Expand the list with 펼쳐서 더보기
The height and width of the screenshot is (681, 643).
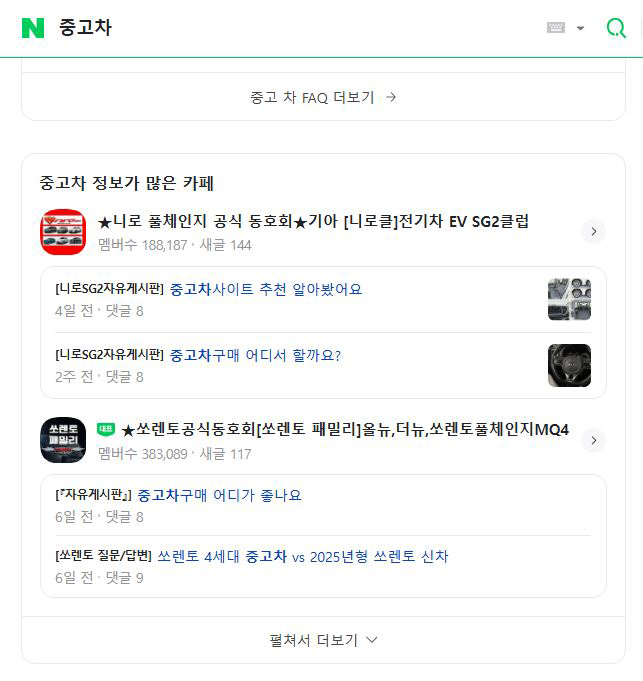(323, 640)
